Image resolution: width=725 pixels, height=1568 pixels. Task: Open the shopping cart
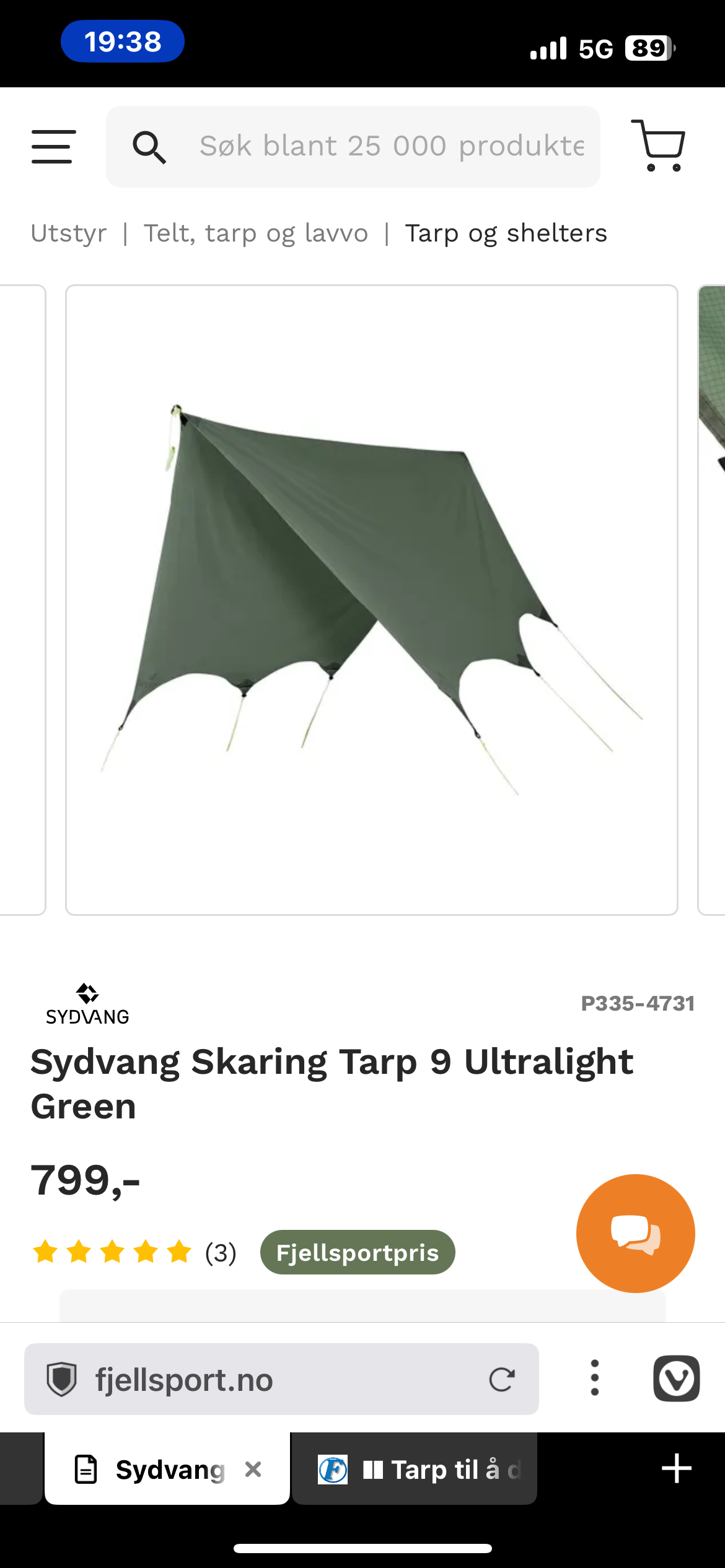[658, 146]
